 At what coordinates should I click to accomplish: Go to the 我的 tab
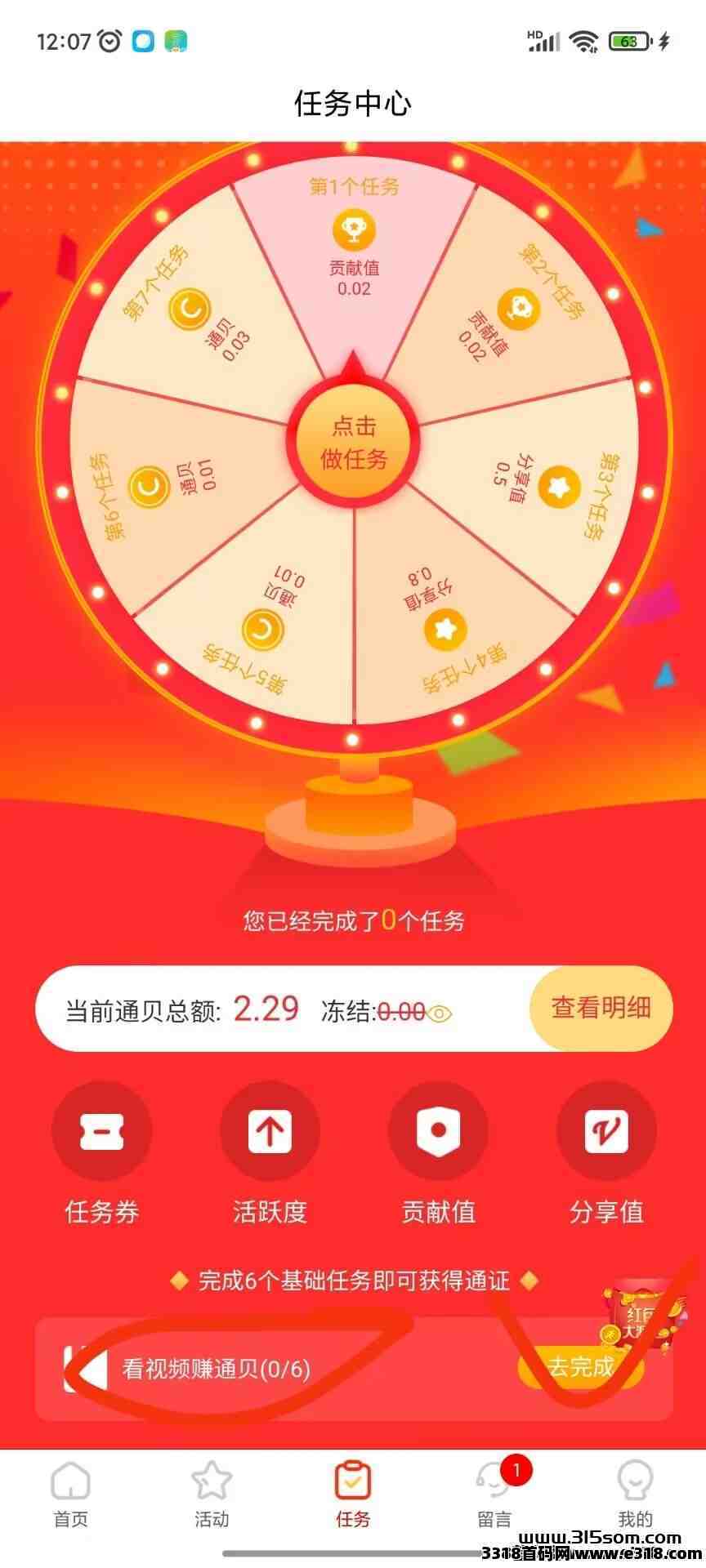[x=635, y=1494]
